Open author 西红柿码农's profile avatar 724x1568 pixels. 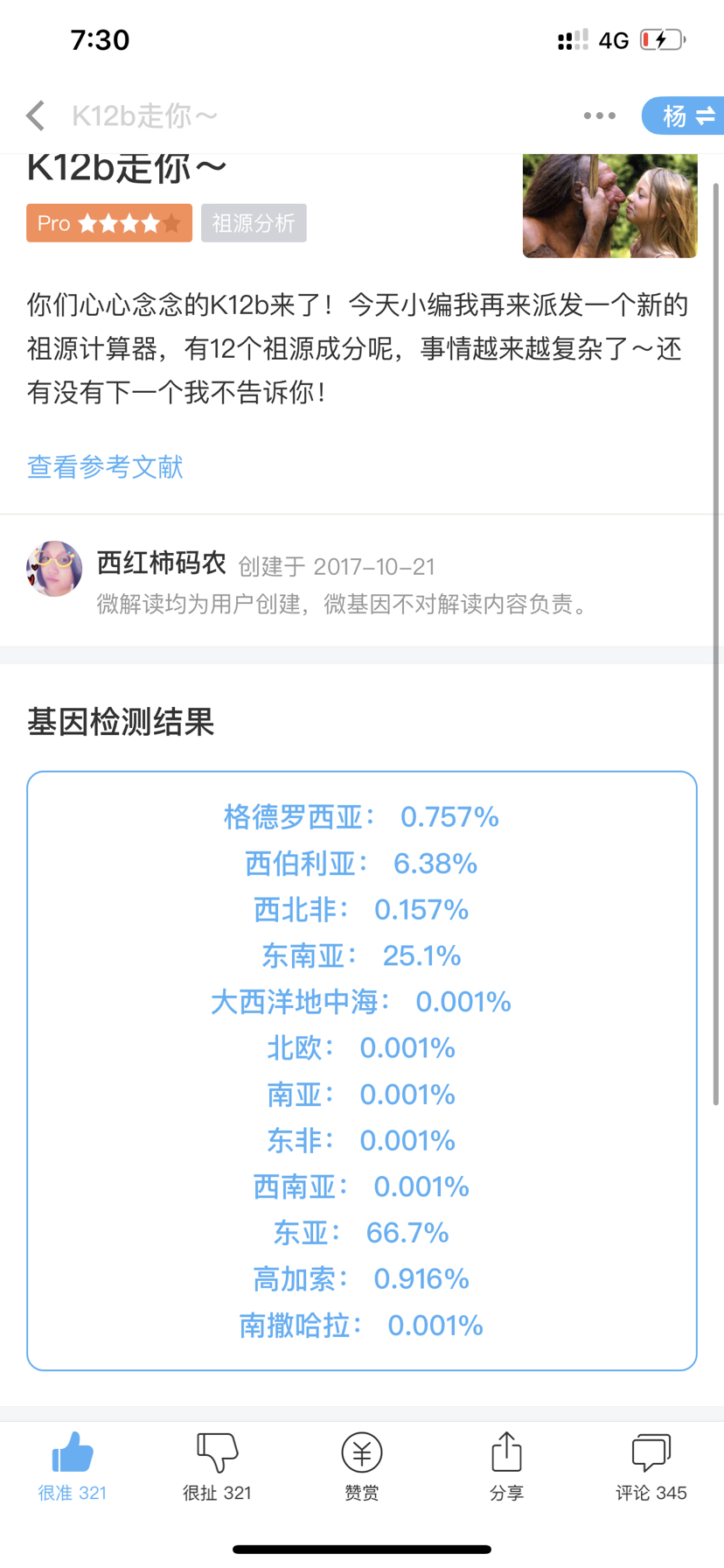[54, 569]
